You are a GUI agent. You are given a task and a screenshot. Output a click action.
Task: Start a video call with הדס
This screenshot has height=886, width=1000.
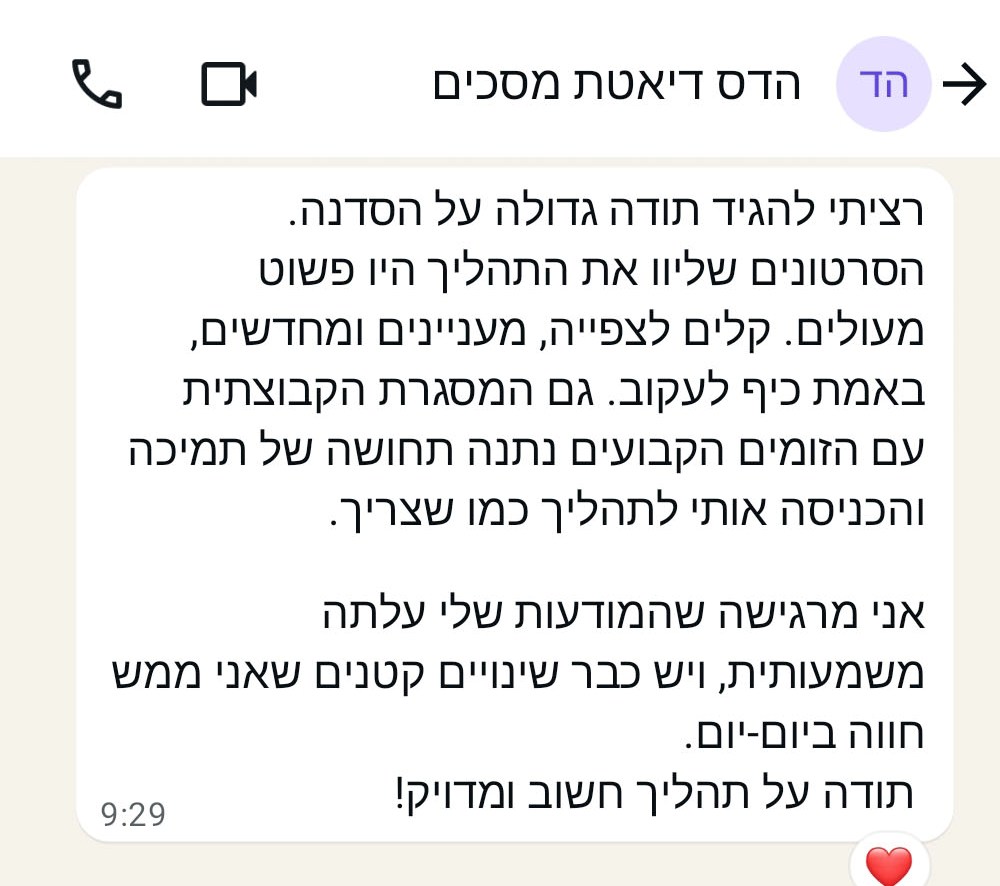pos(229,84)
